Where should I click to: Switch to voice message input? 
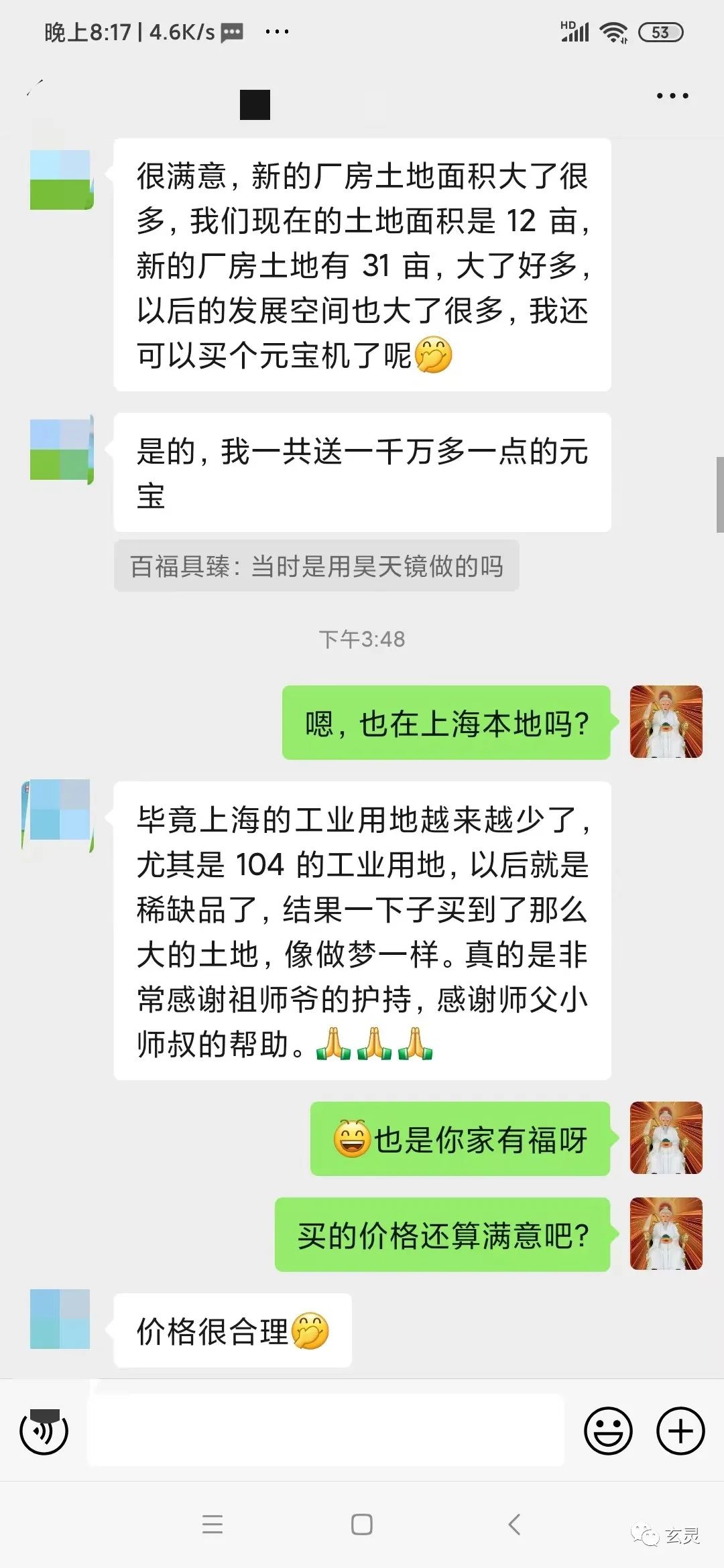pos(44,1431)
